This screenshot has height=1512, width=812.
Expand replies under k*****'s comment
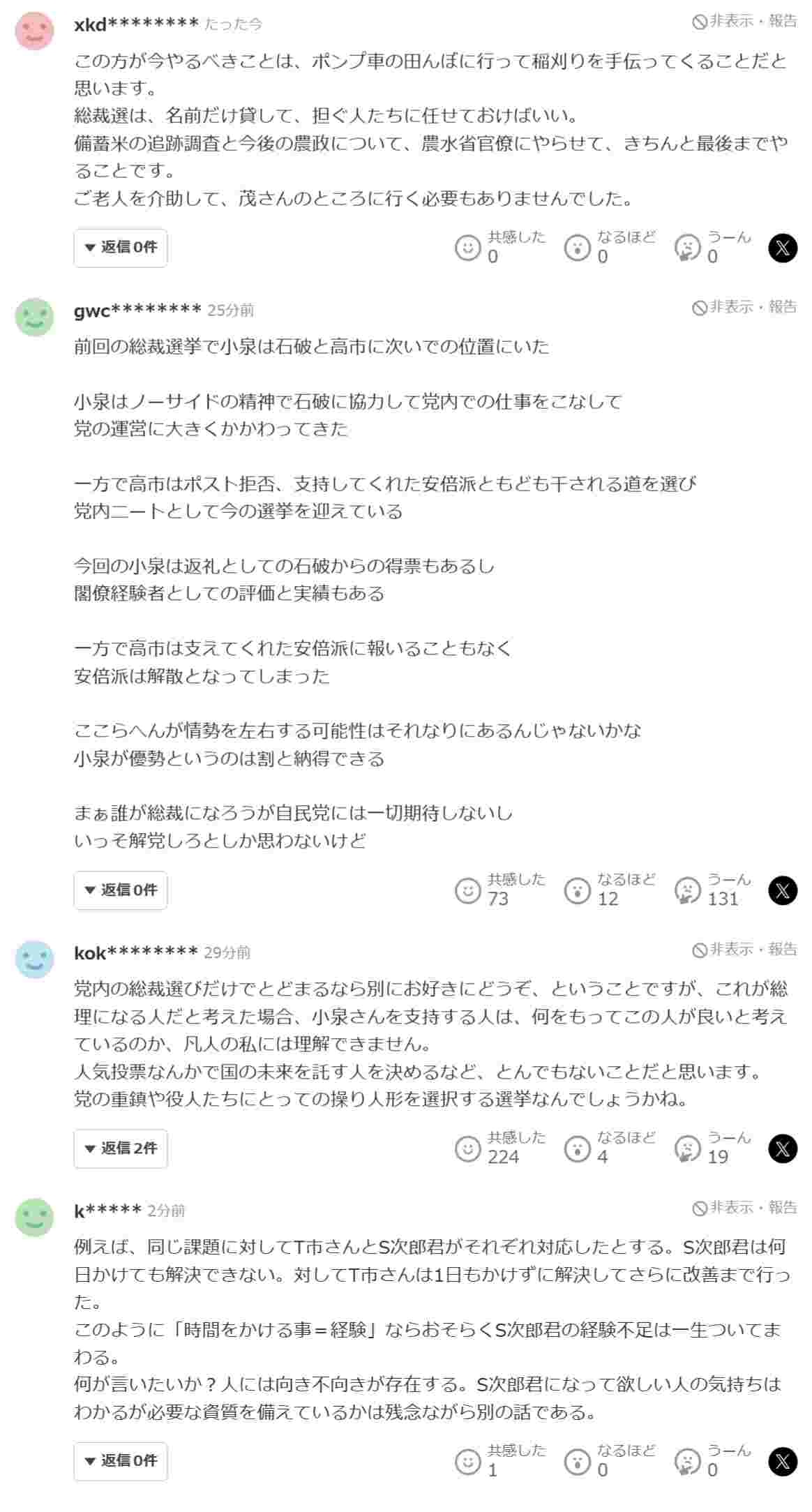click(121, 1462)
